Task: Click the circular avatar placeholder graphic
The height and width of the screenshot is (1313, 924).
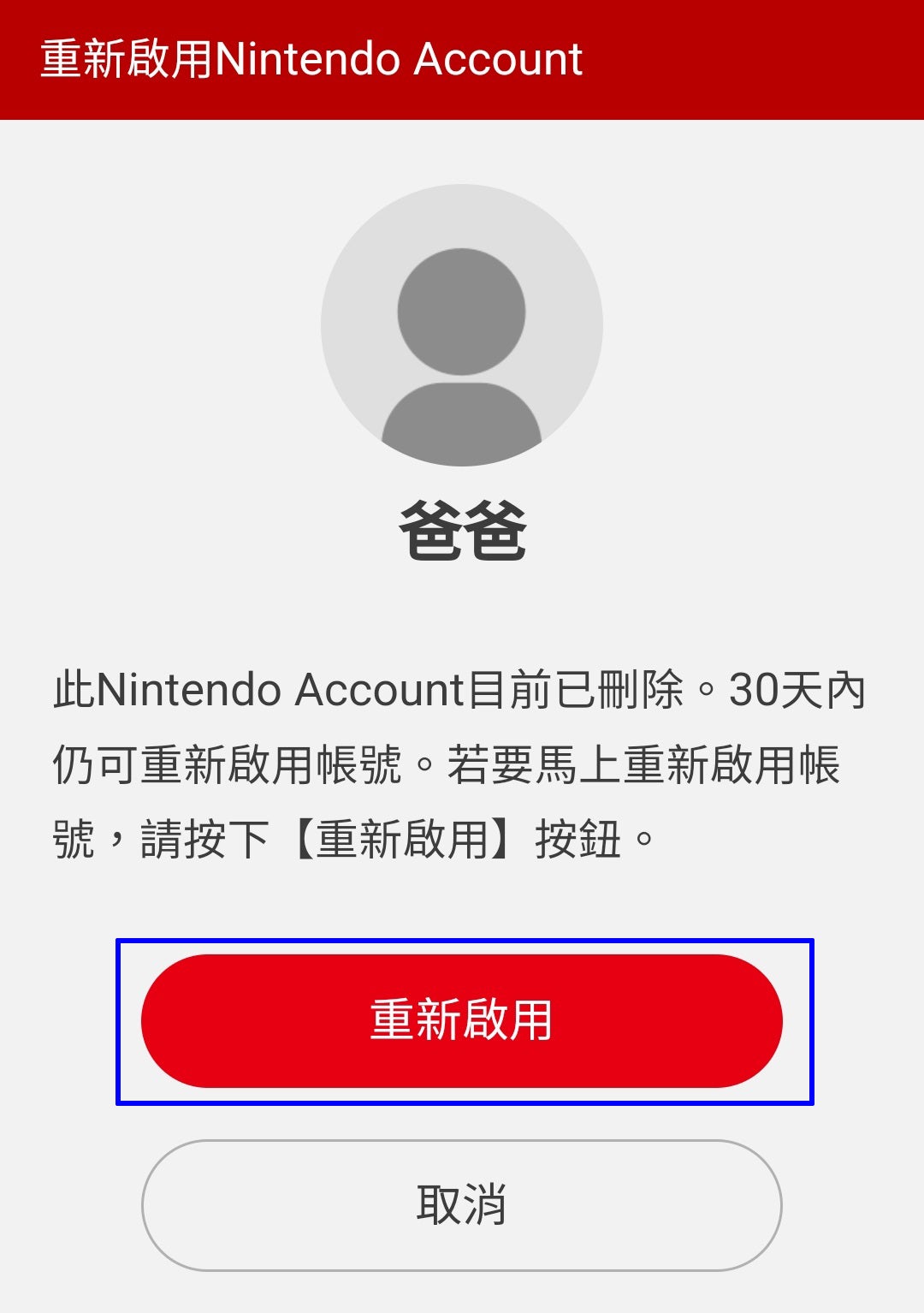Action: [462, 325]
